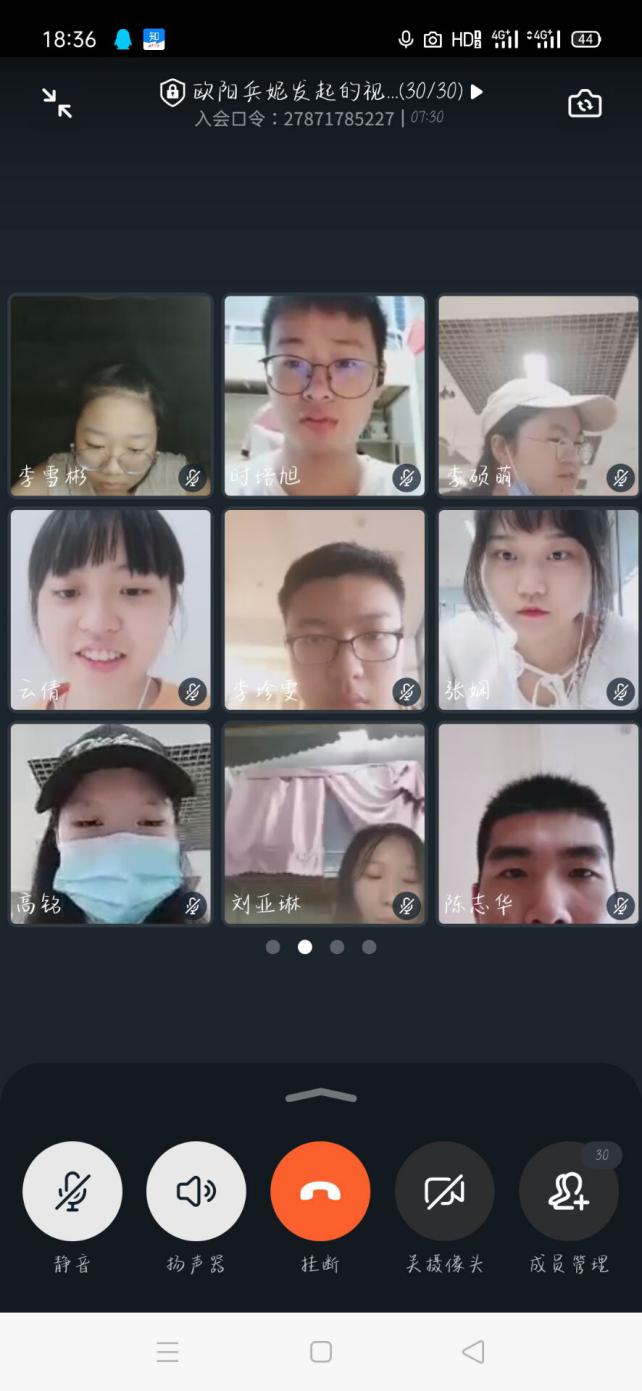Open 张娴's video tile
This screenshot has width=642, height=1391.
point(538,609)
